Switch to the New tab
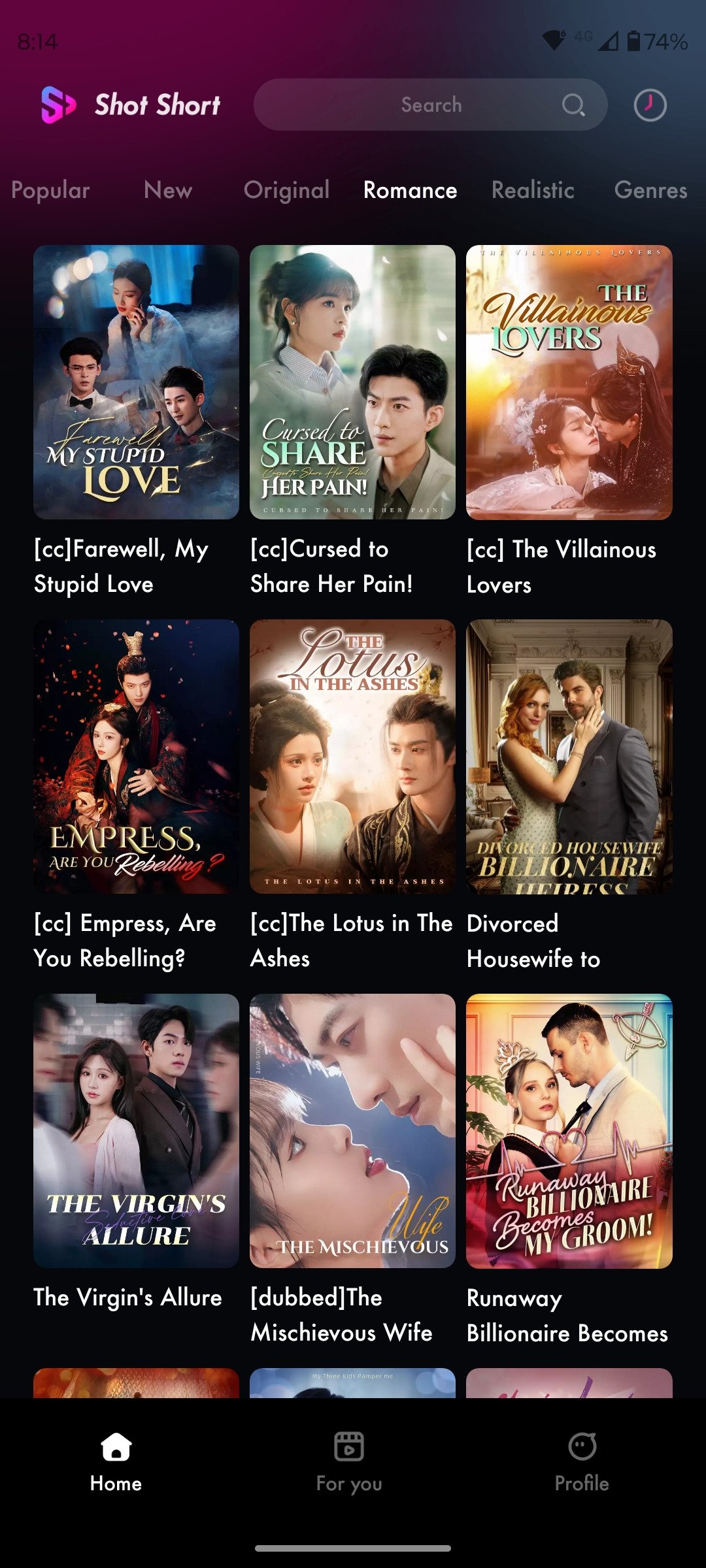Image resolution: width=706 pixels, height=1568 pixels. (x=168, y=190)
